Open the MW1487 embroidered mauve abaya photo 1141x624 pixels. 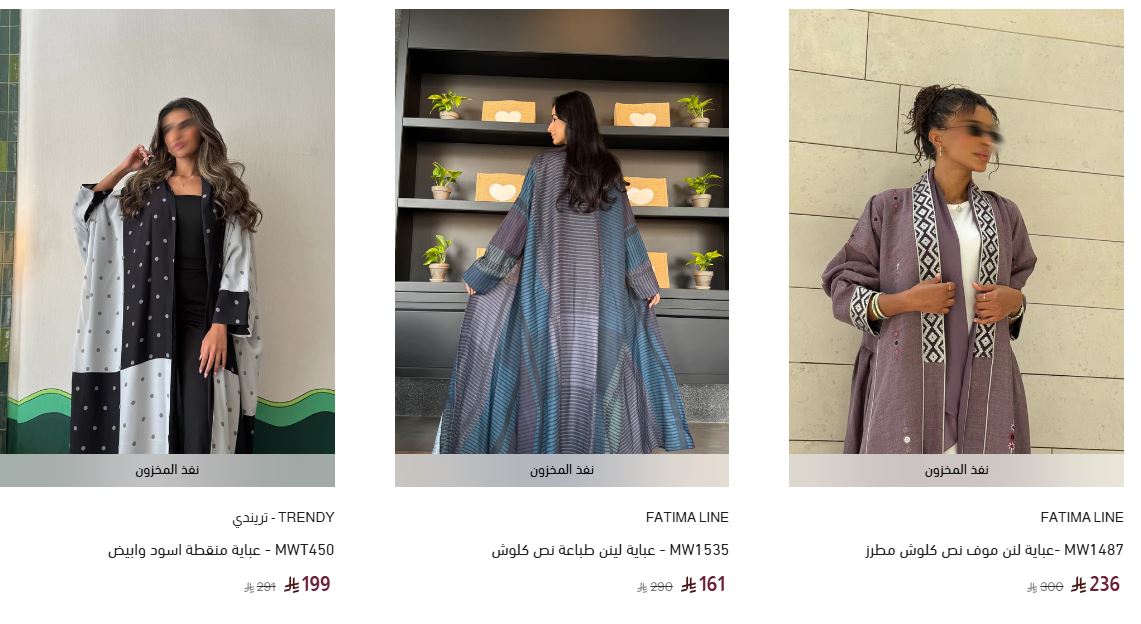tap(956, 232)
